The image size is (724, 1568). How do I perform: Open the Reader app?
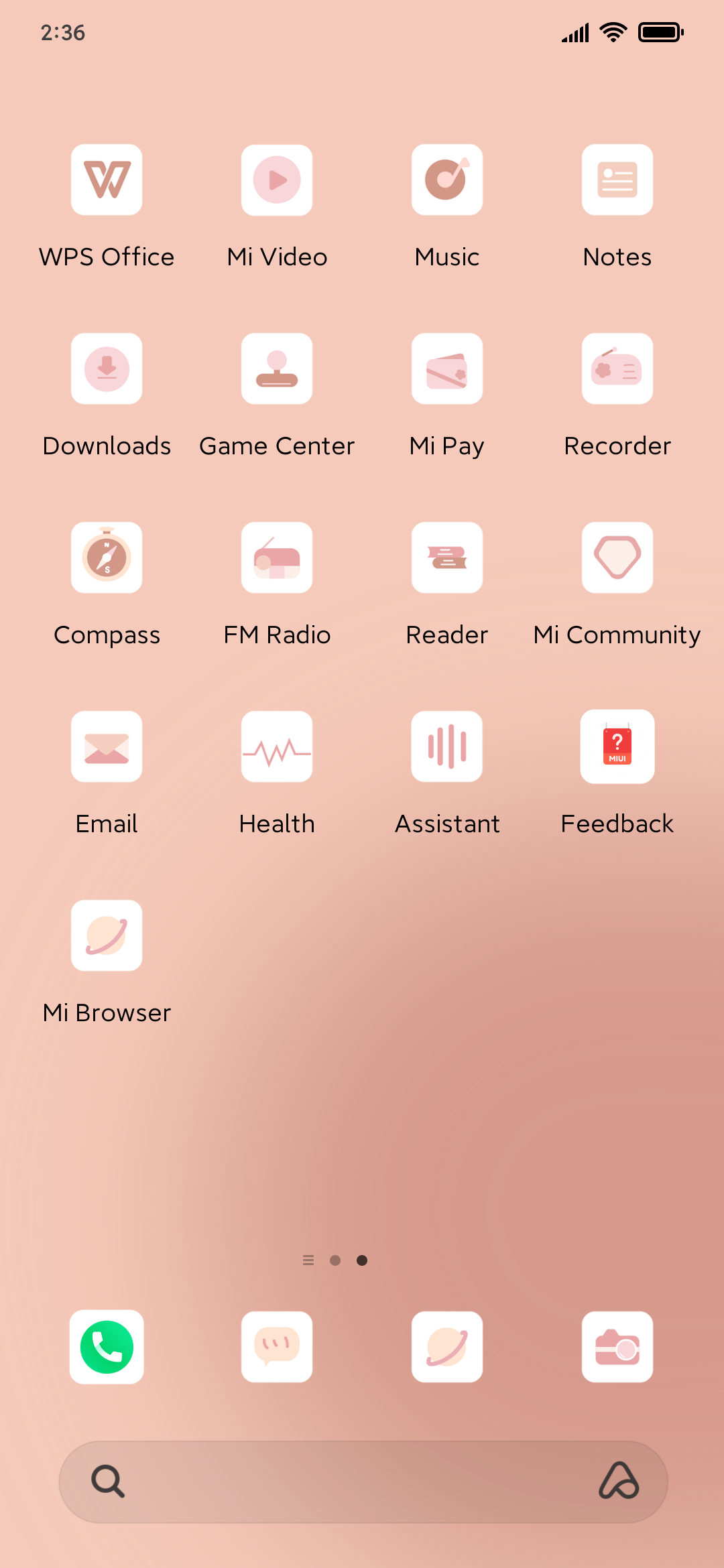(447, 558)
